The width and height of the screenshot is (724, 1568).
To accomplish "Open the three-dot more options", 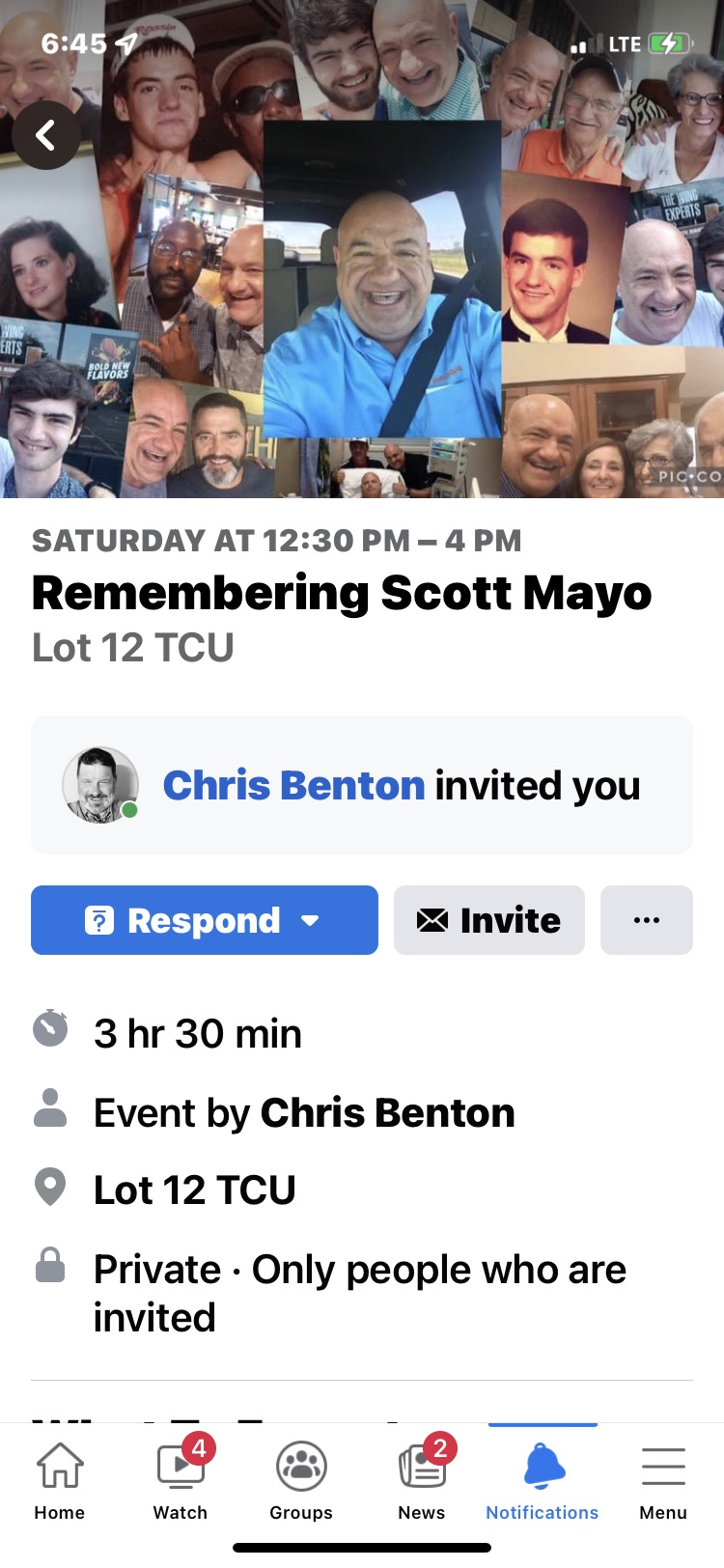I will click(x=647, y=920).
